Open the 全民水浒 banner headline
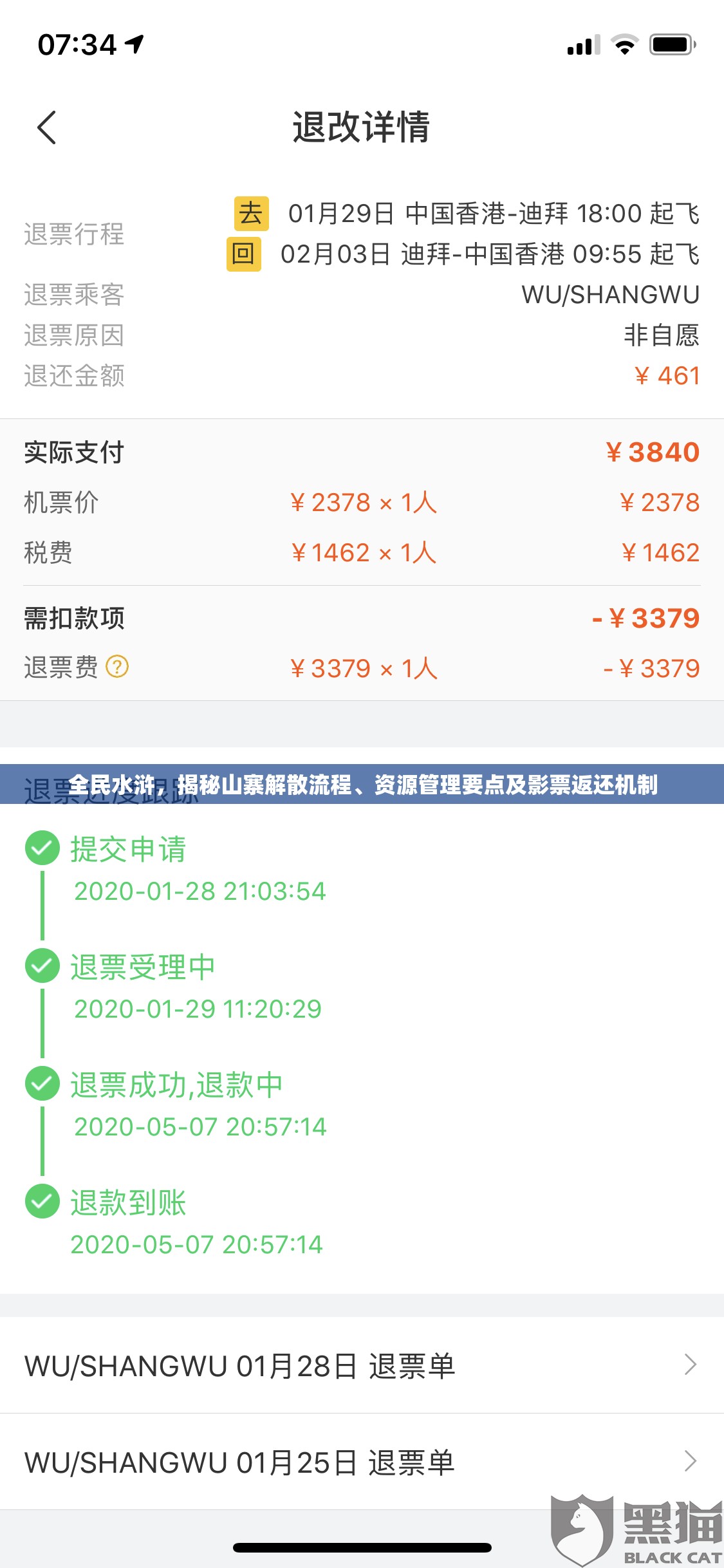The image size is (724, 1568). coord(362,788)
